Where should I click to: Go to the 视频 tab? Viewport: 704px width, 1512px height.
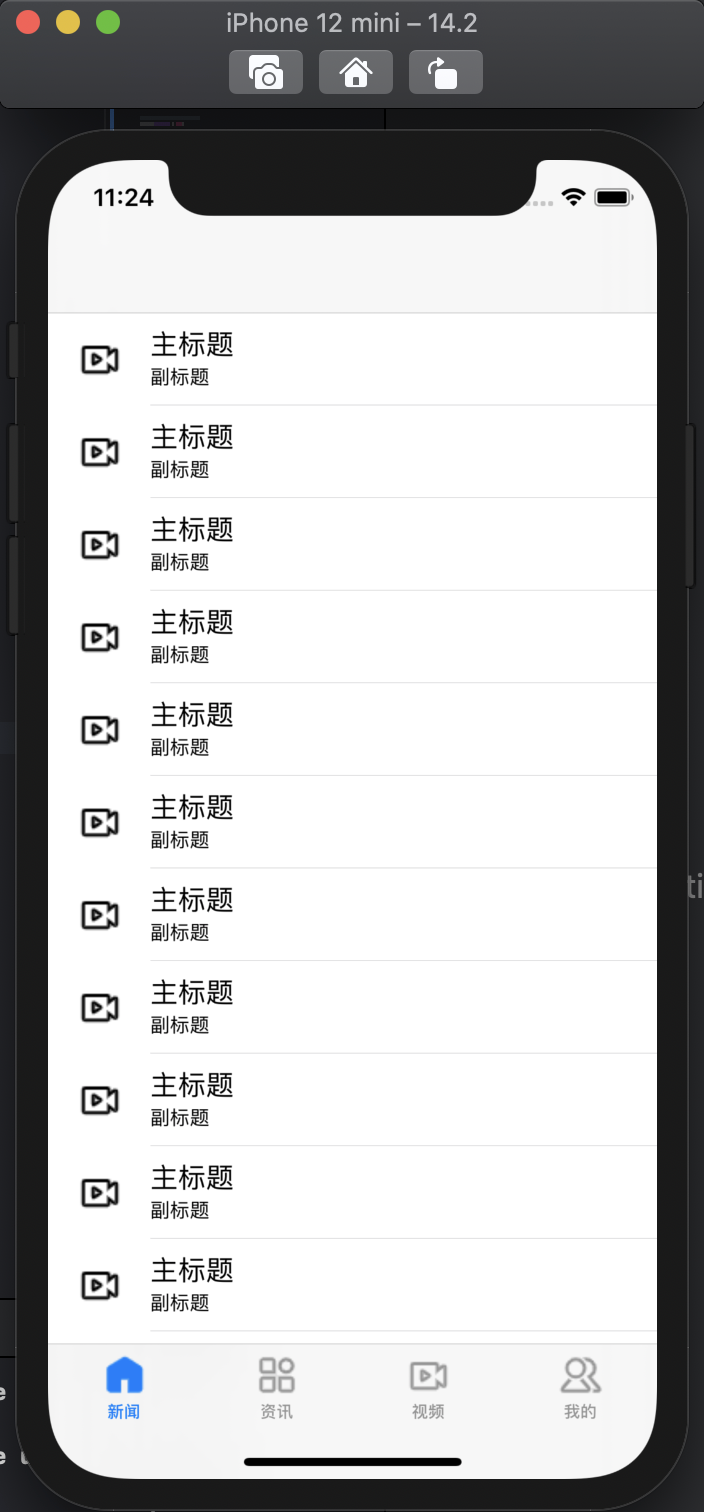[x=428, y=1388]
